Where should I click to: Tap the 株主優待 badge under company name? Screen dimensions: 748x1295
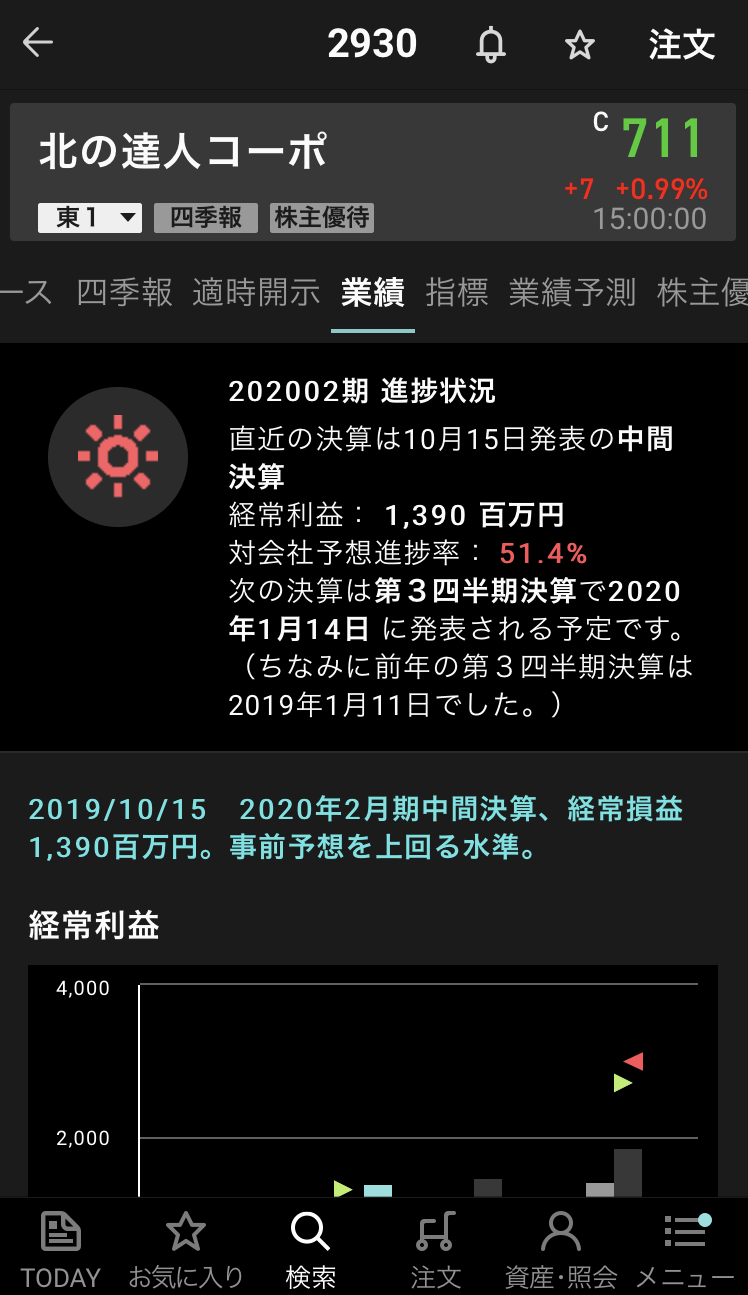pyautogui.click(x=322, y=218)
